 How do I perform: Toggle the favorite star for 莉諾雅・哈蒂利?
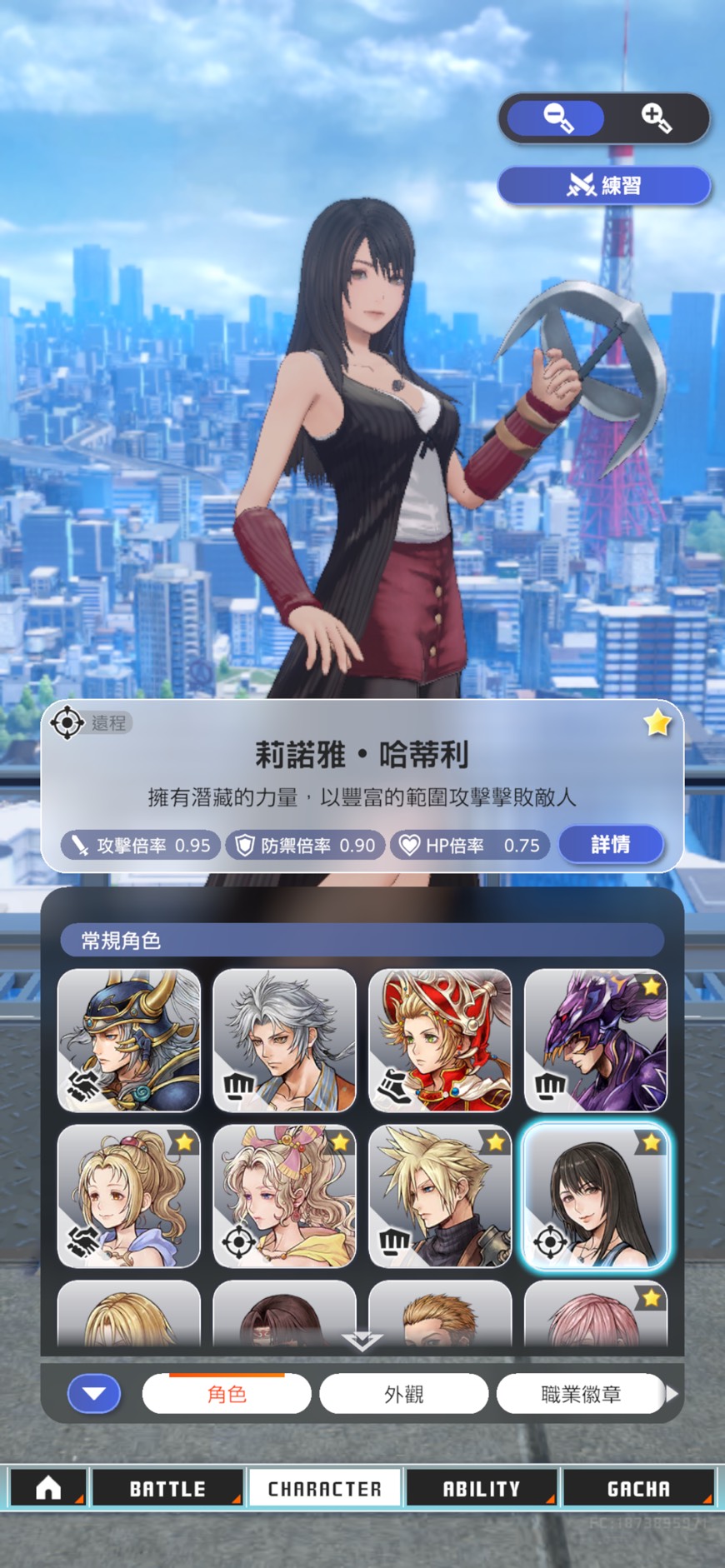pos(657,722)
